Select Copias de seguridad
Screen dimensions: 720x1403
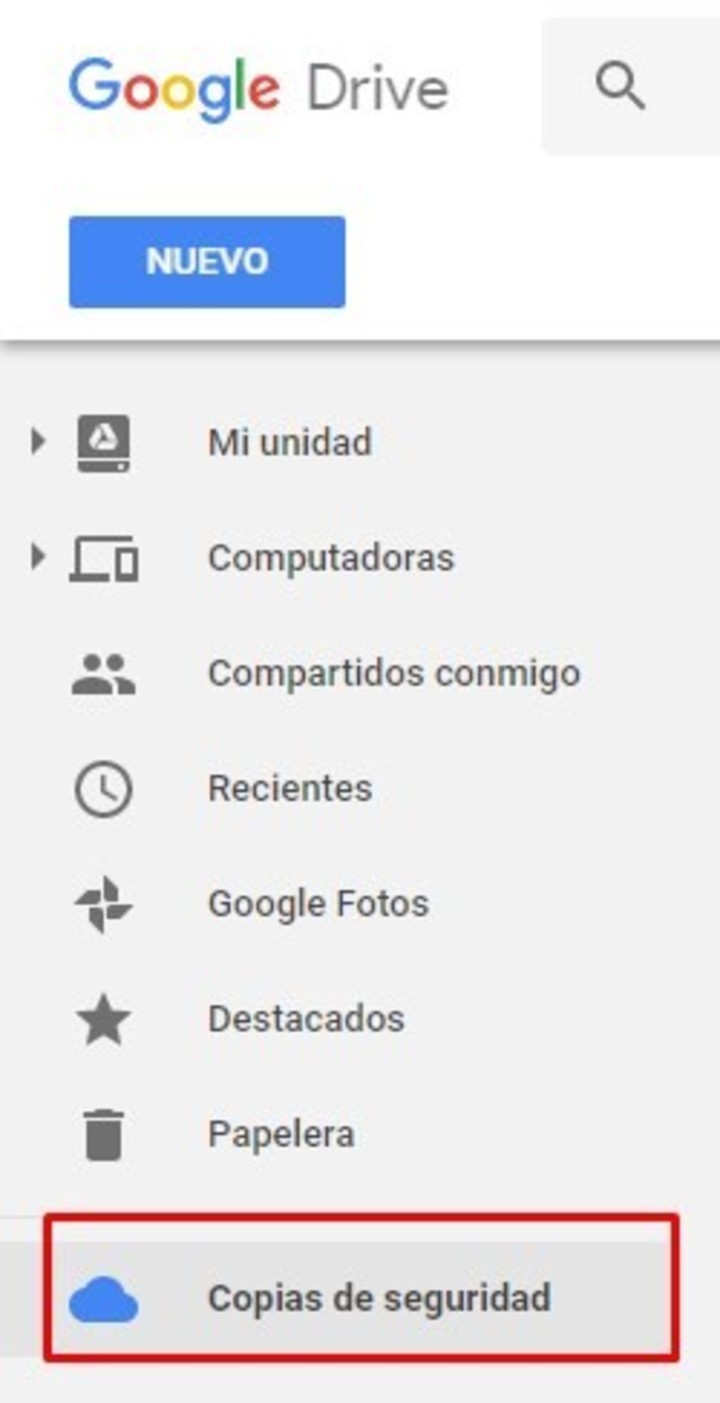point(378,1298)
